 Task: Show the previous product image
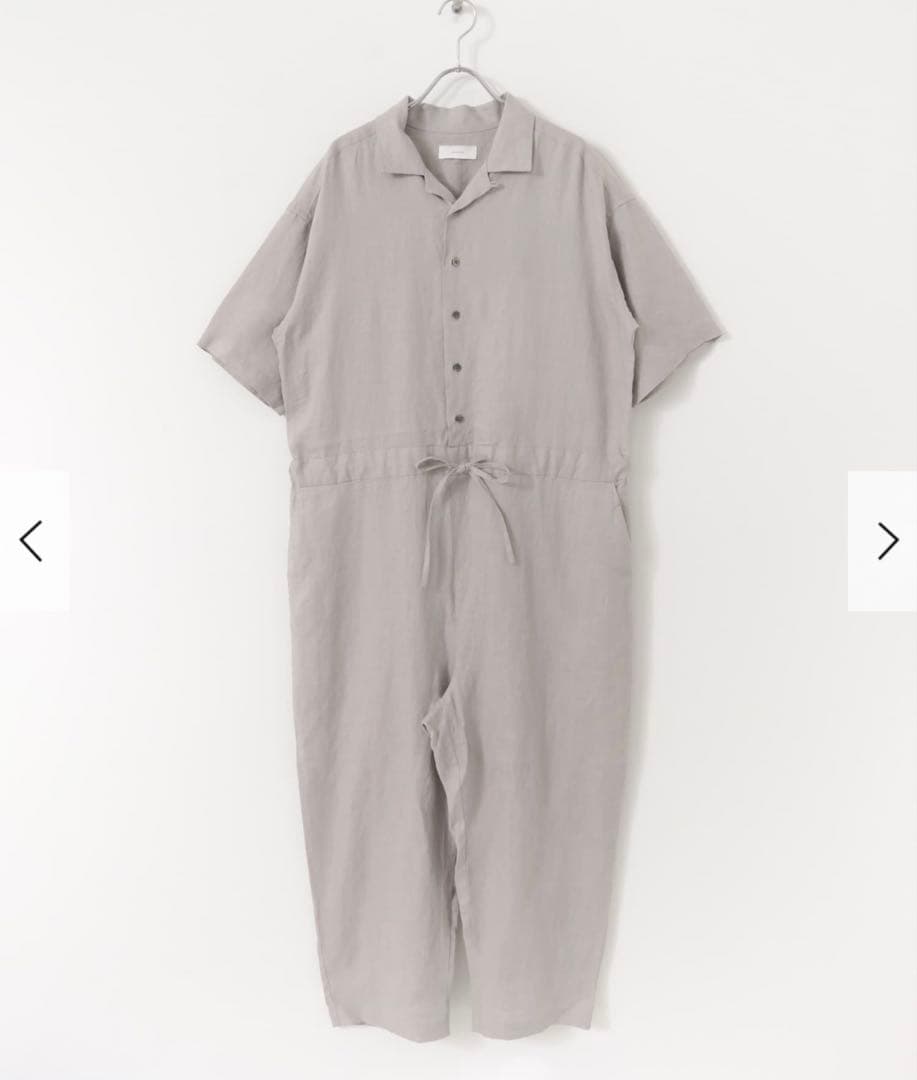[x=32, y=541]
